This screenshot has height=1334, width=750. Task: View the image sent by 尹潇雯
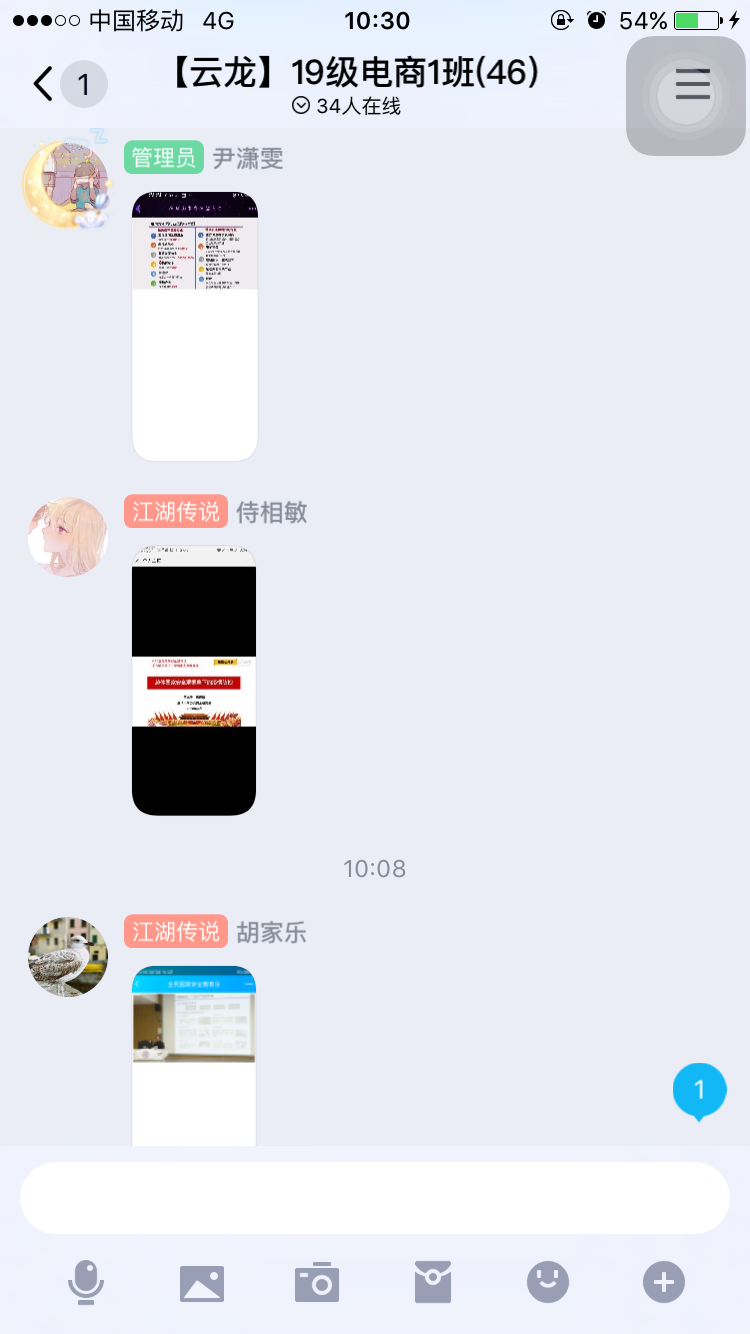tap(195, 326)
